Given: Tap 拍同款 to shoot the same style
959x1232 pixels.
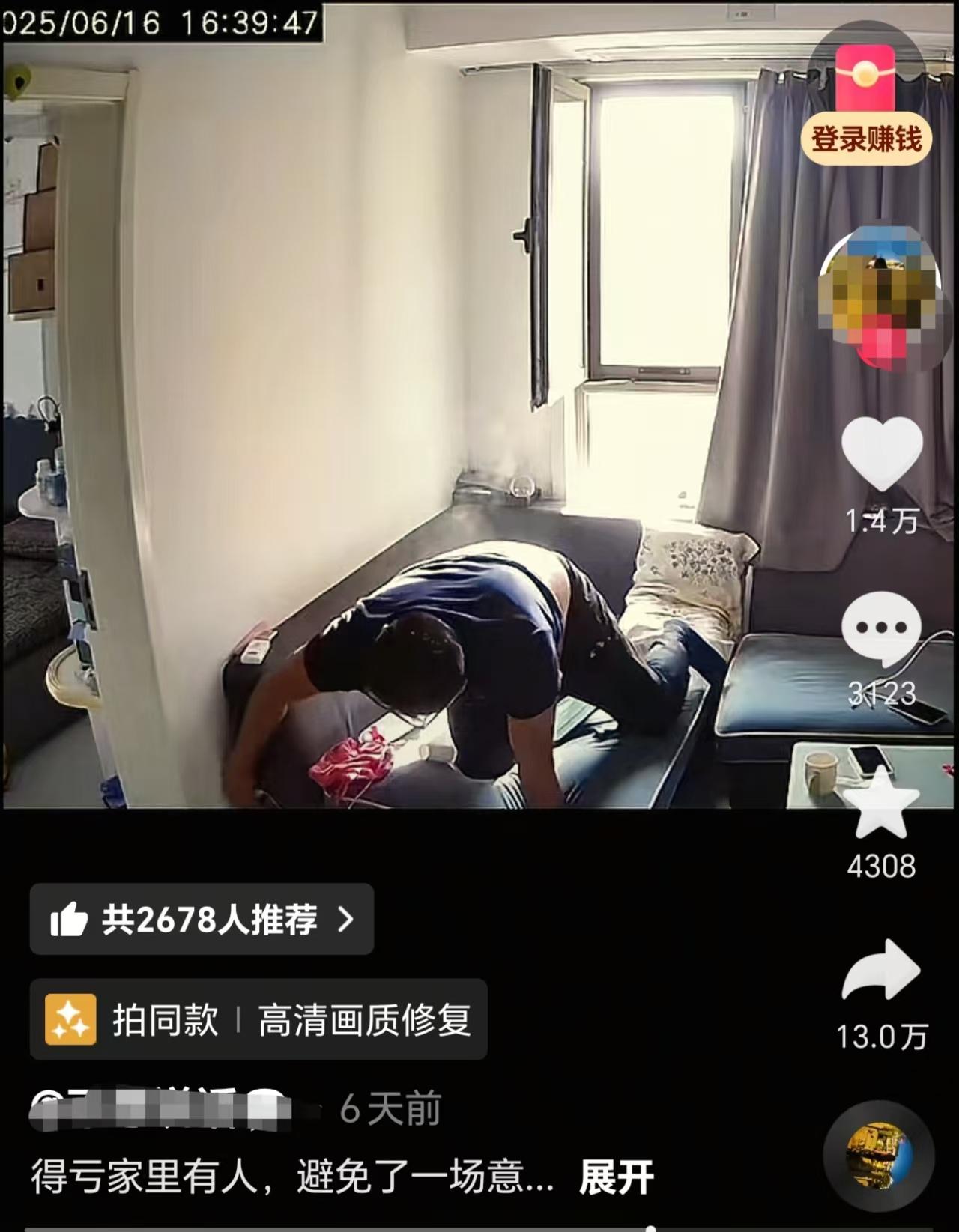Looking at the screenshot, I should [165, 1020].
